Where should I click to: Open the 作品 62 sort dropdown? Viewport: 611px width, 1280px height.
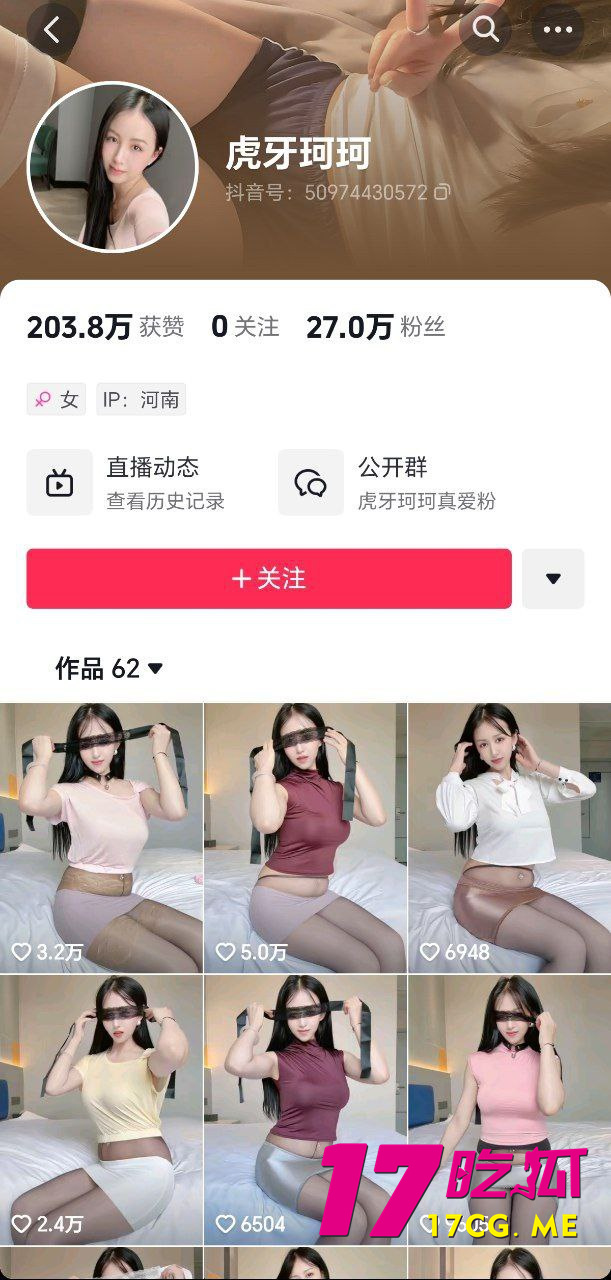click(x=109, y=669)
